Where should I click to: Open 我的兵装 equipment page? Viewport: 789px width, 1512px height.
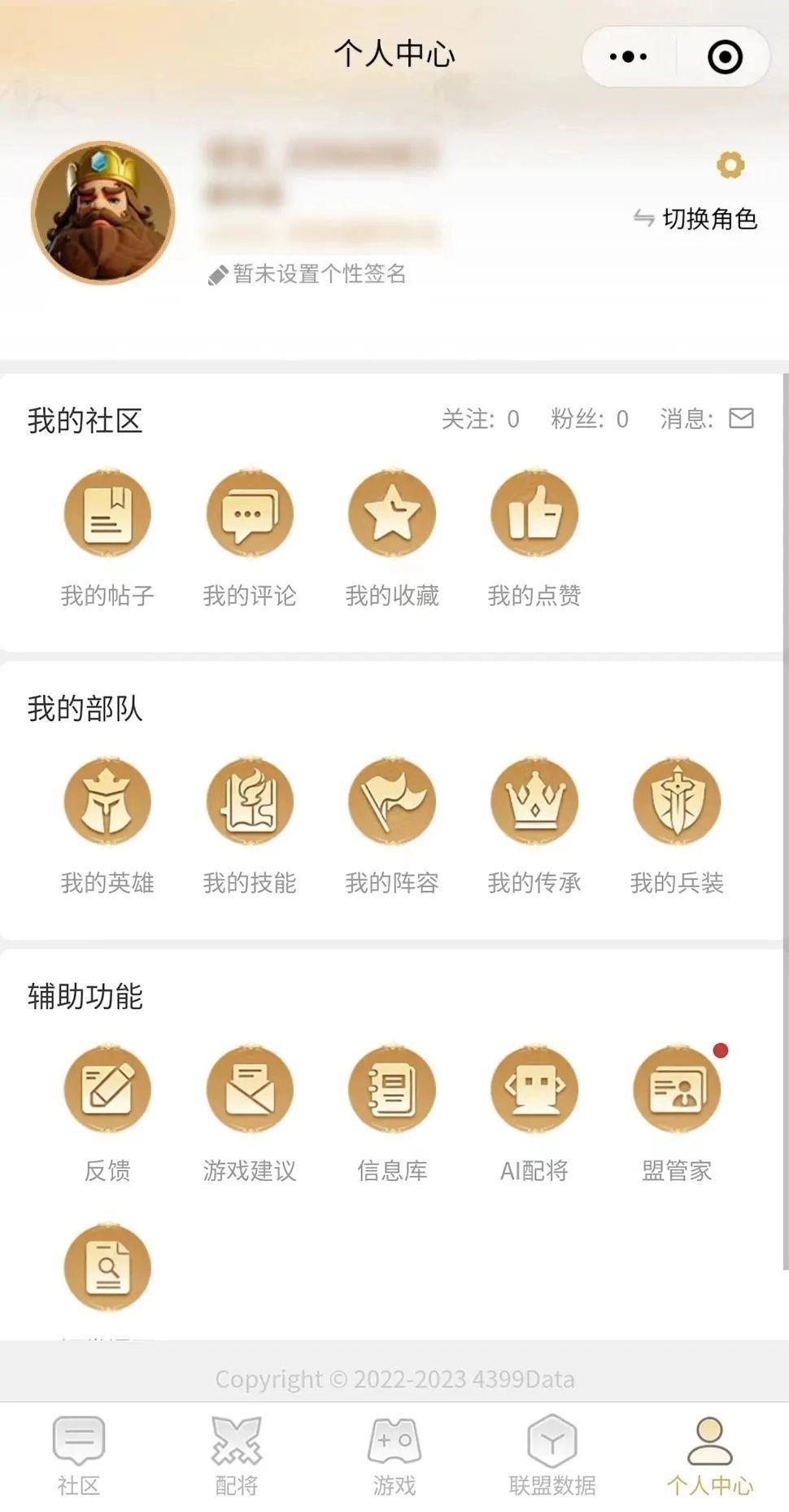click(x=676, y=801)
